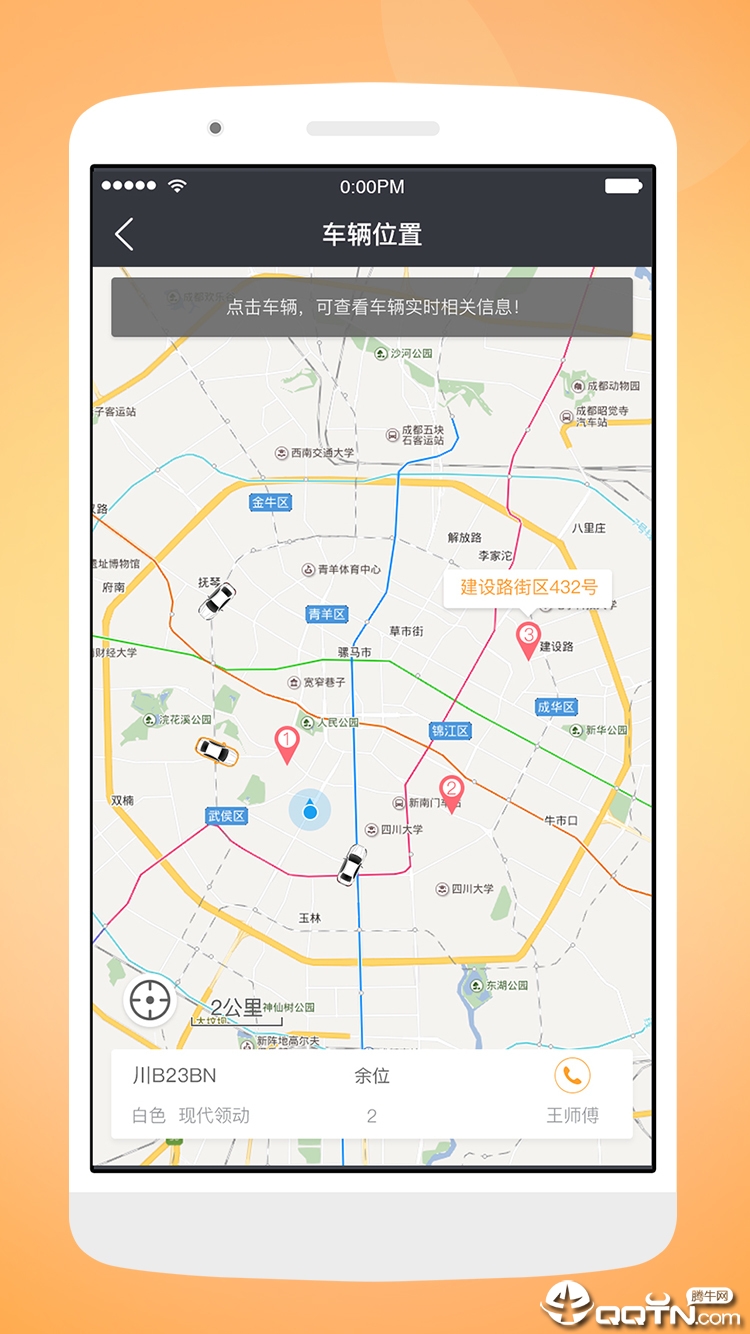This screenshot has height=1334, width=750.
Task: Recenter the map with the locate button
Action: [x=151, y=999]
